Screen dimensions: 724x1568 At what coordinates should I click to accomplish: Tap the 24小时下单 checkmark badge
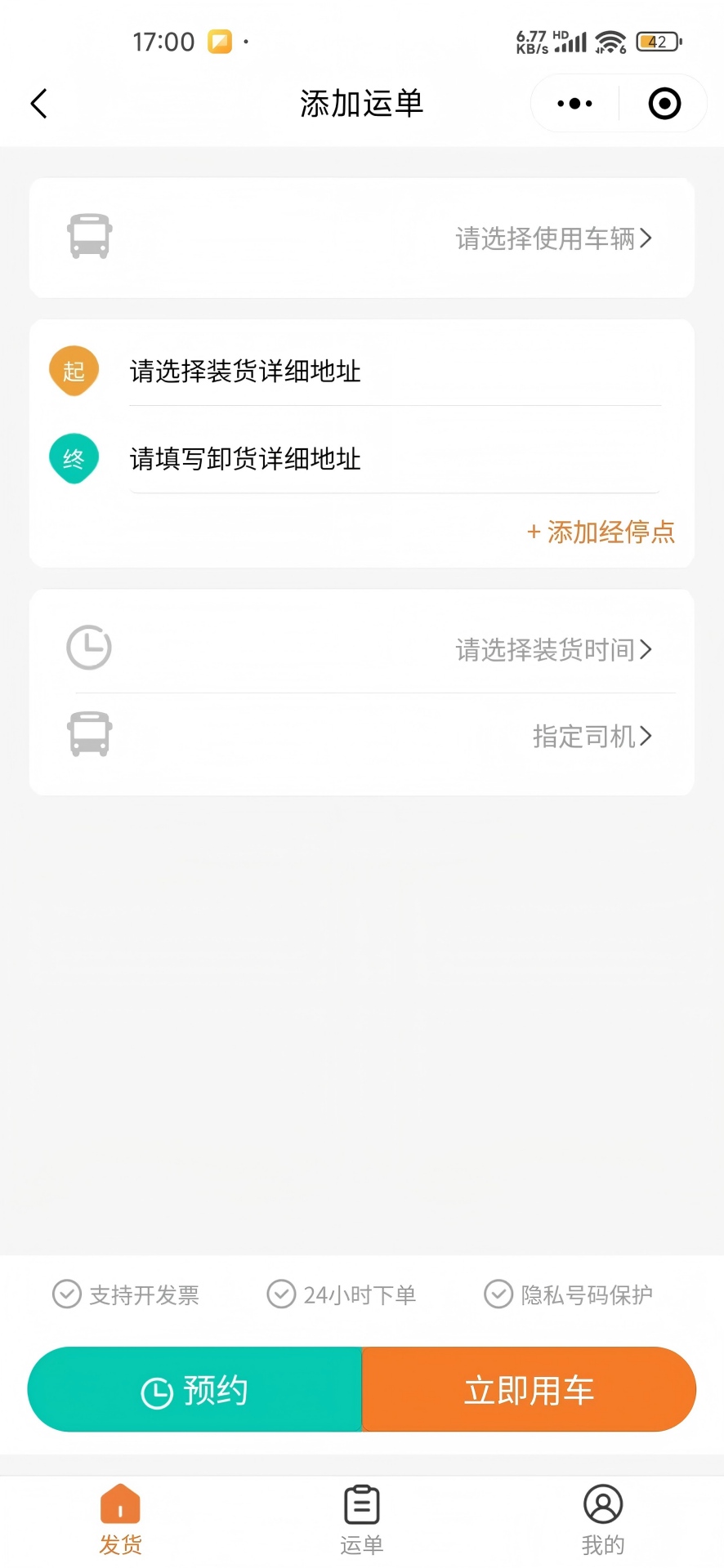pos(282,1294)
